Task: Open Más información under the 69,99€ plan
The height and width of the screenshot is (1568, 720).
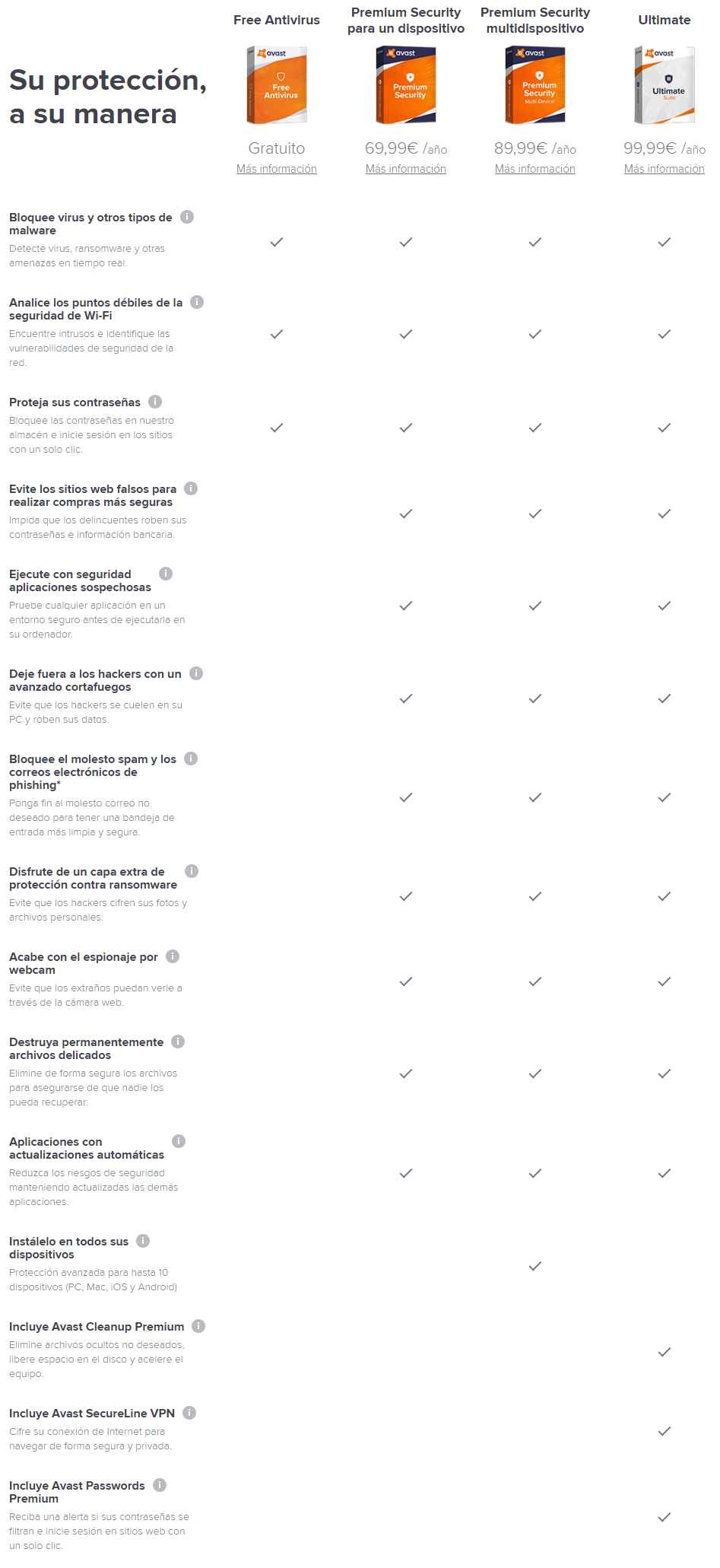Action: [x=405, y=169]
